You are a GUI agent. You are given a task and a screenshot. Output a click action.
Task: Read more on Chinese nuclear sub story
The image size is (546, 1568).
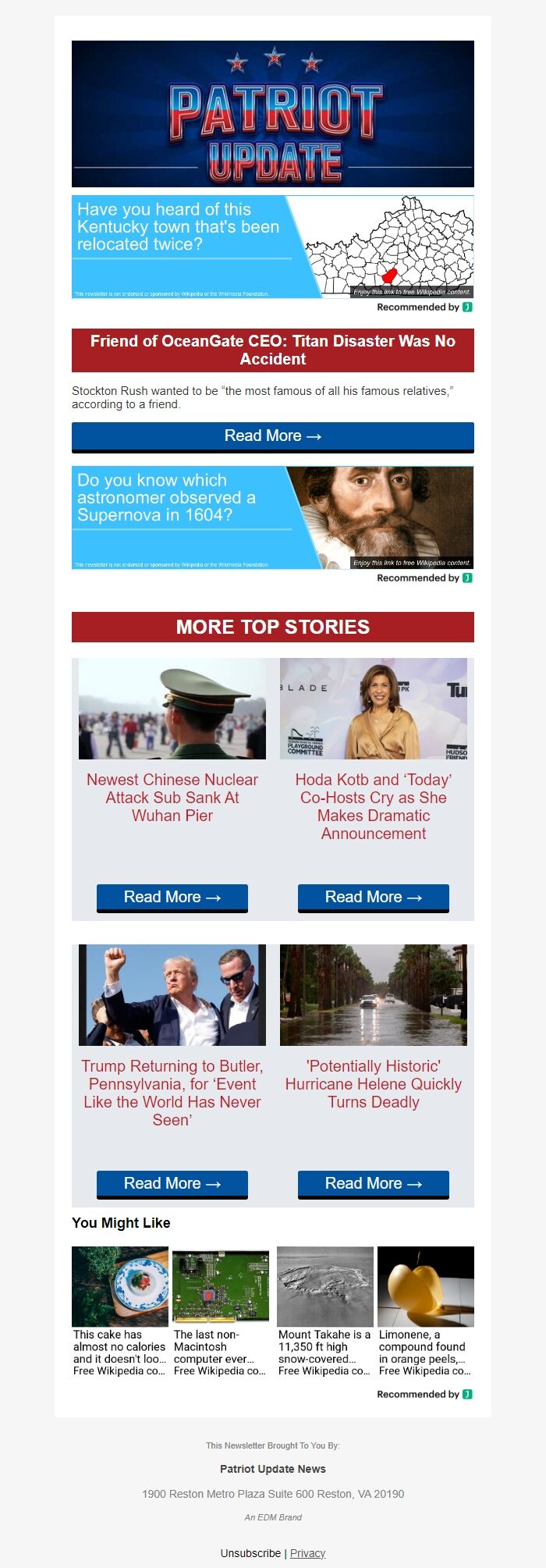(x=172, y=898)
